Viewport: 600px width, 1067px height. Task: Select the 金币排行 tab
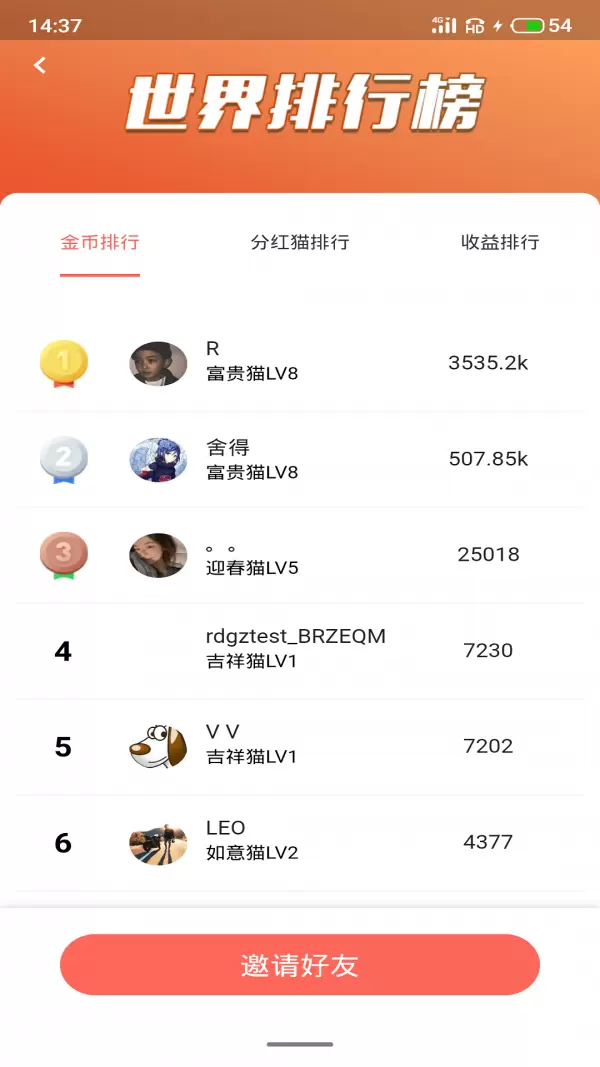click(x=100, y=242)
